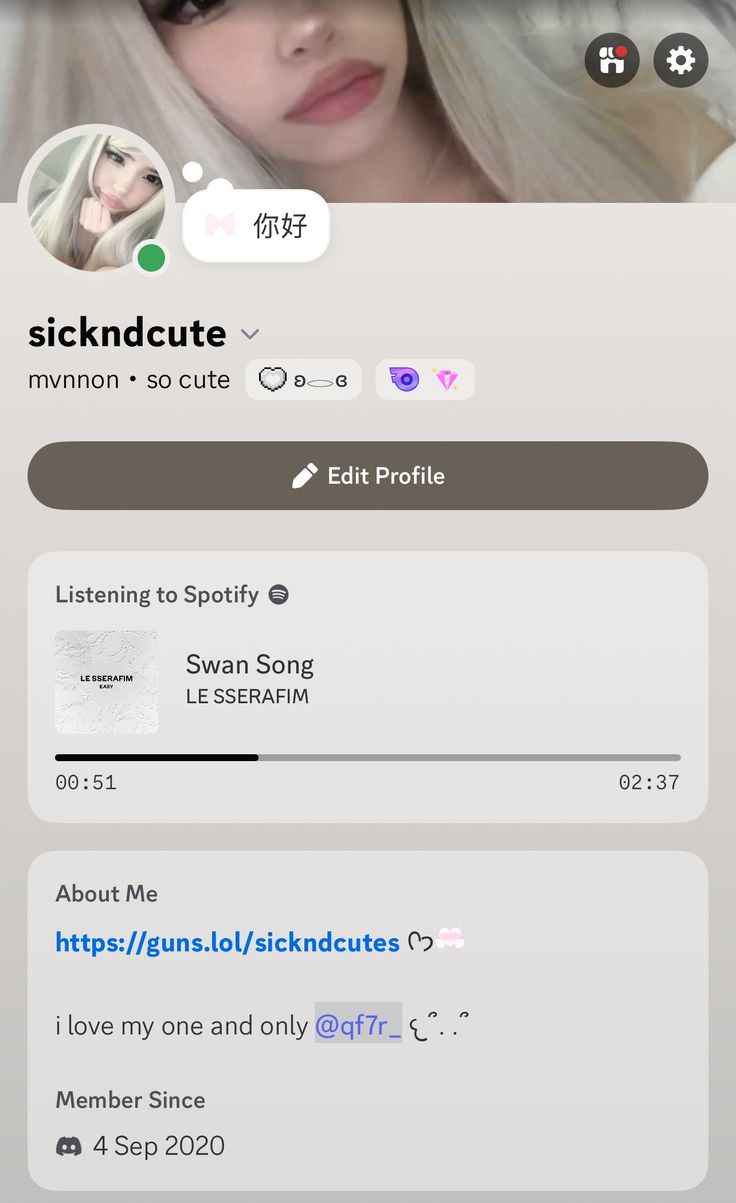736x1203 pixels.
Task: View the profile badges with the diamond
Action: pos(425,380)
